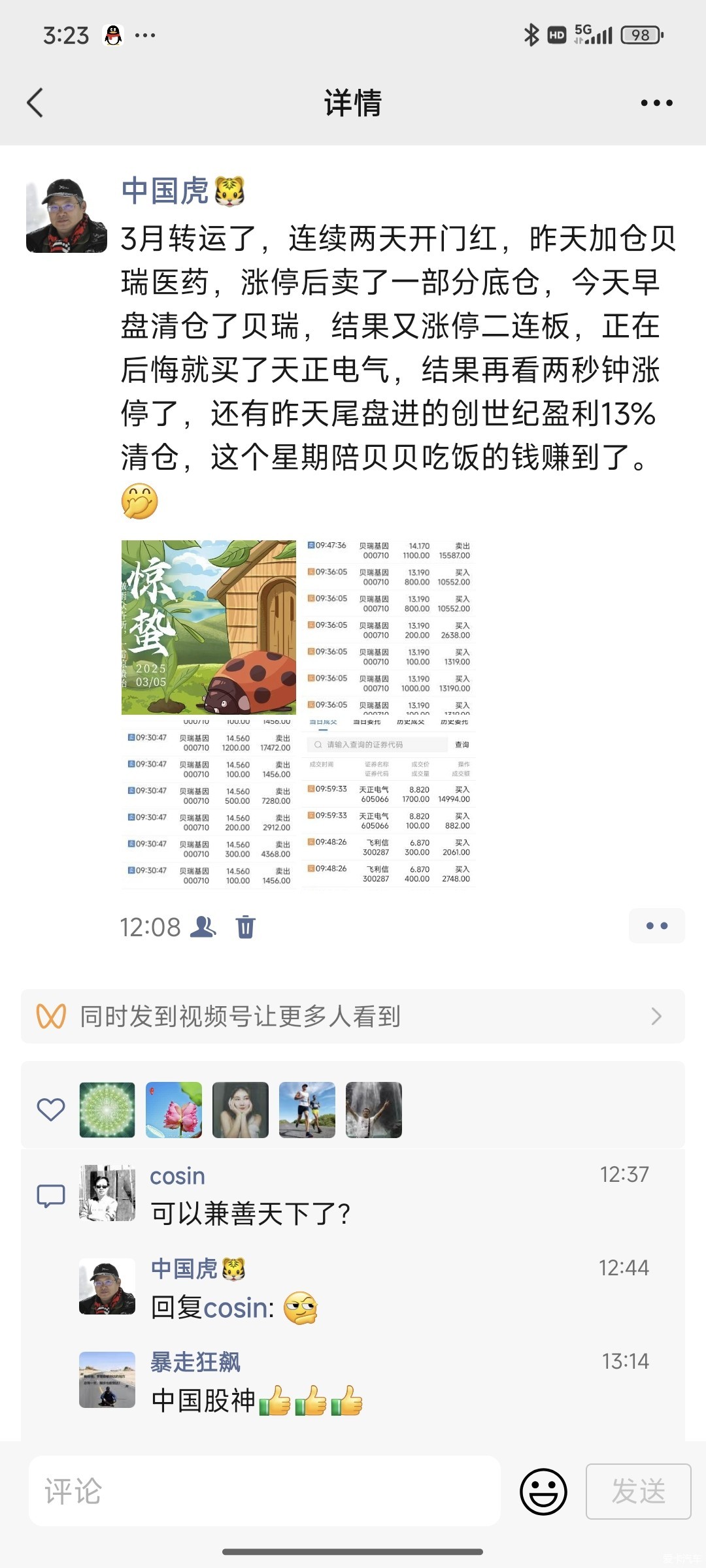Tap the 评论 comment input field
This screenshot has width=706, height=1568.
pyautogui.click(x=265, y=1492)
